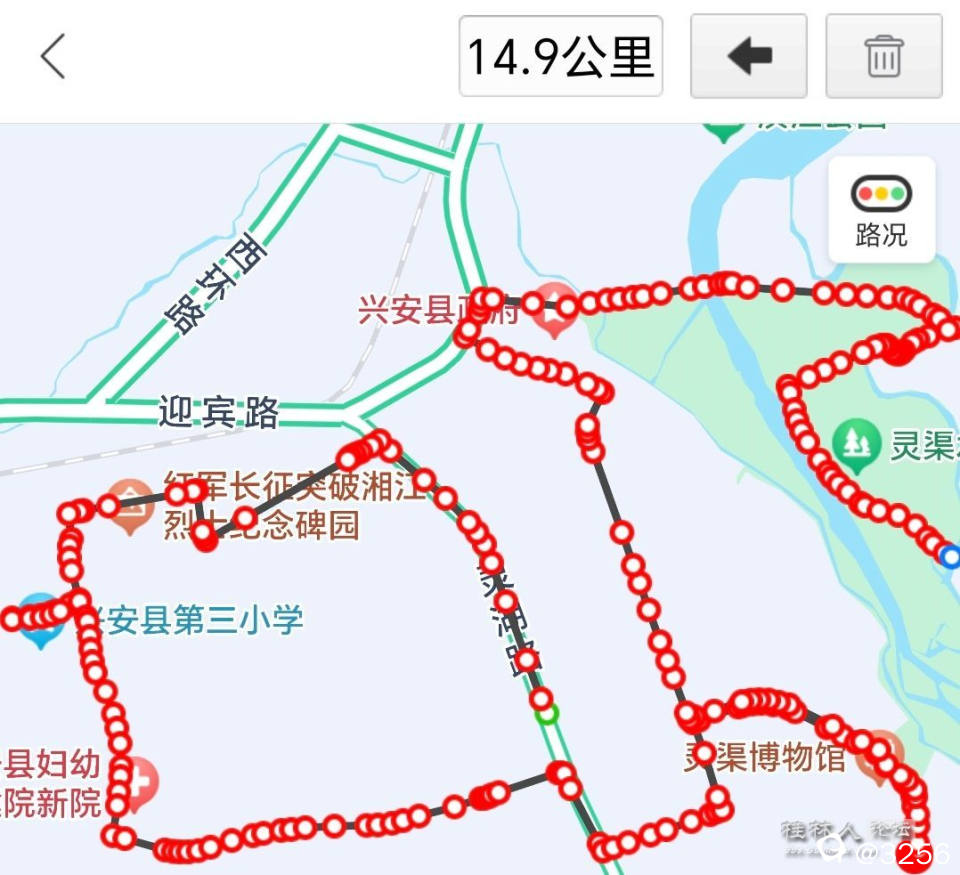Screen dimensions: 960x875
Task: Undo the last route point with the arrow button
Action: [x=749, y=56]
